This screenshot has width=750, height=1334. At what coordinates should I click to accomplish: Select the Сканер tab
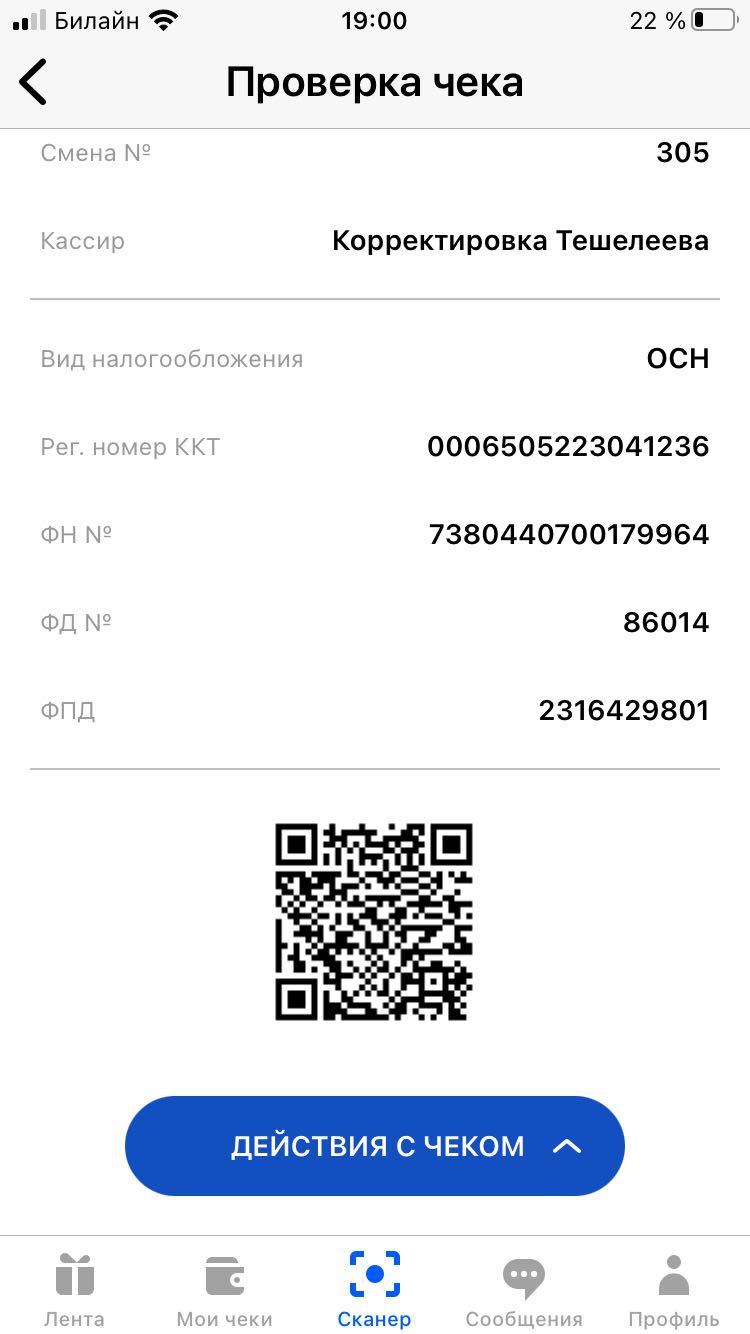(374, 1288)
